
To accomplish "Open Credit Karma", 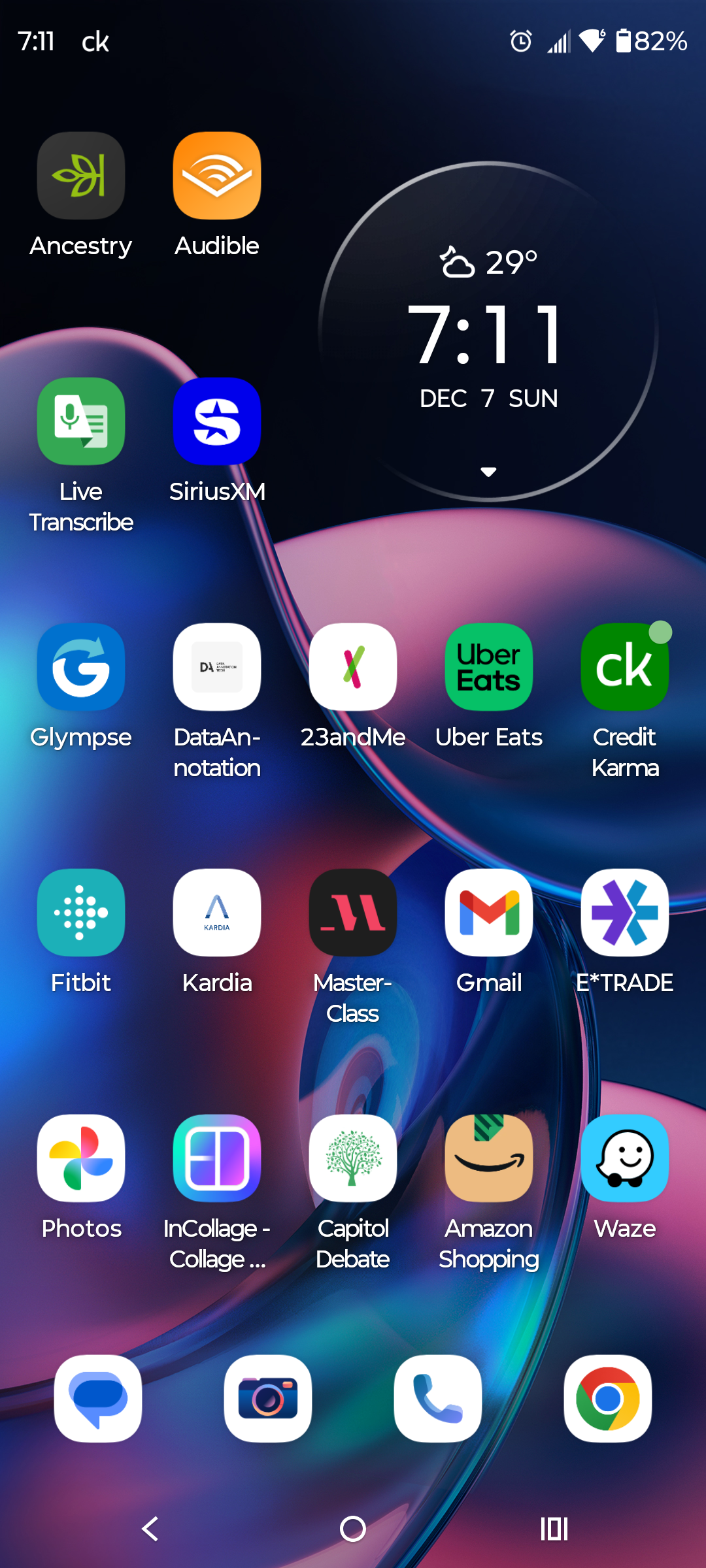I will tap(625, 667).
